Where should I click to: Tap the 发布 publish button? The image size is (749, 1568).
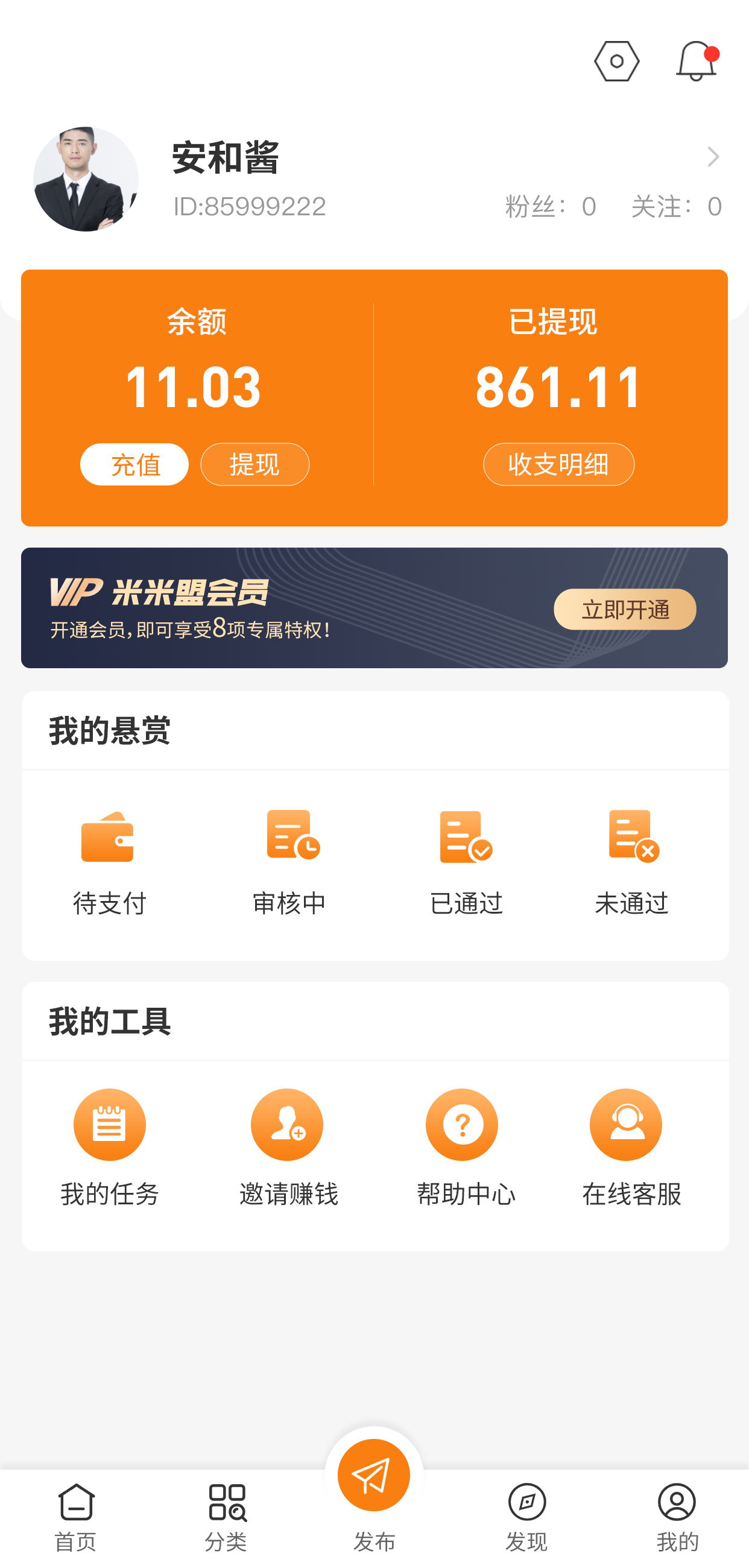(x=373, y=1485)
